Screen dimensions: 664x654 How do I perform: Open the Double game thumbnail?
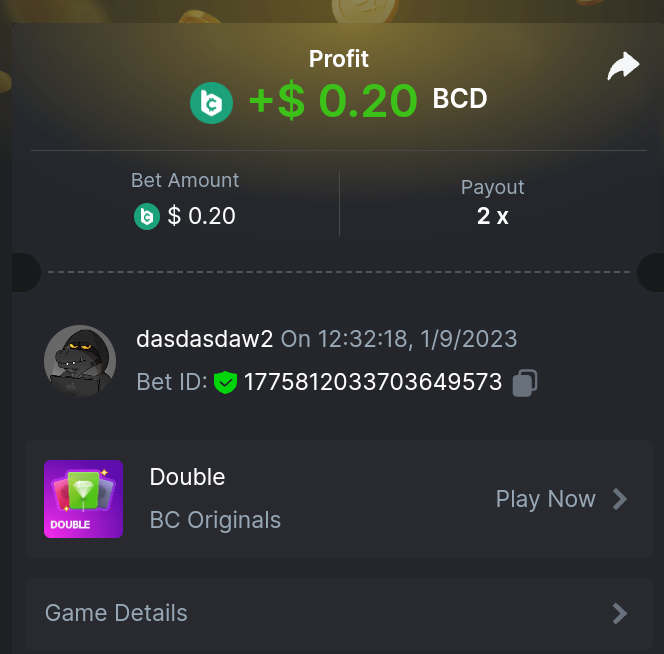coord(84,499)
